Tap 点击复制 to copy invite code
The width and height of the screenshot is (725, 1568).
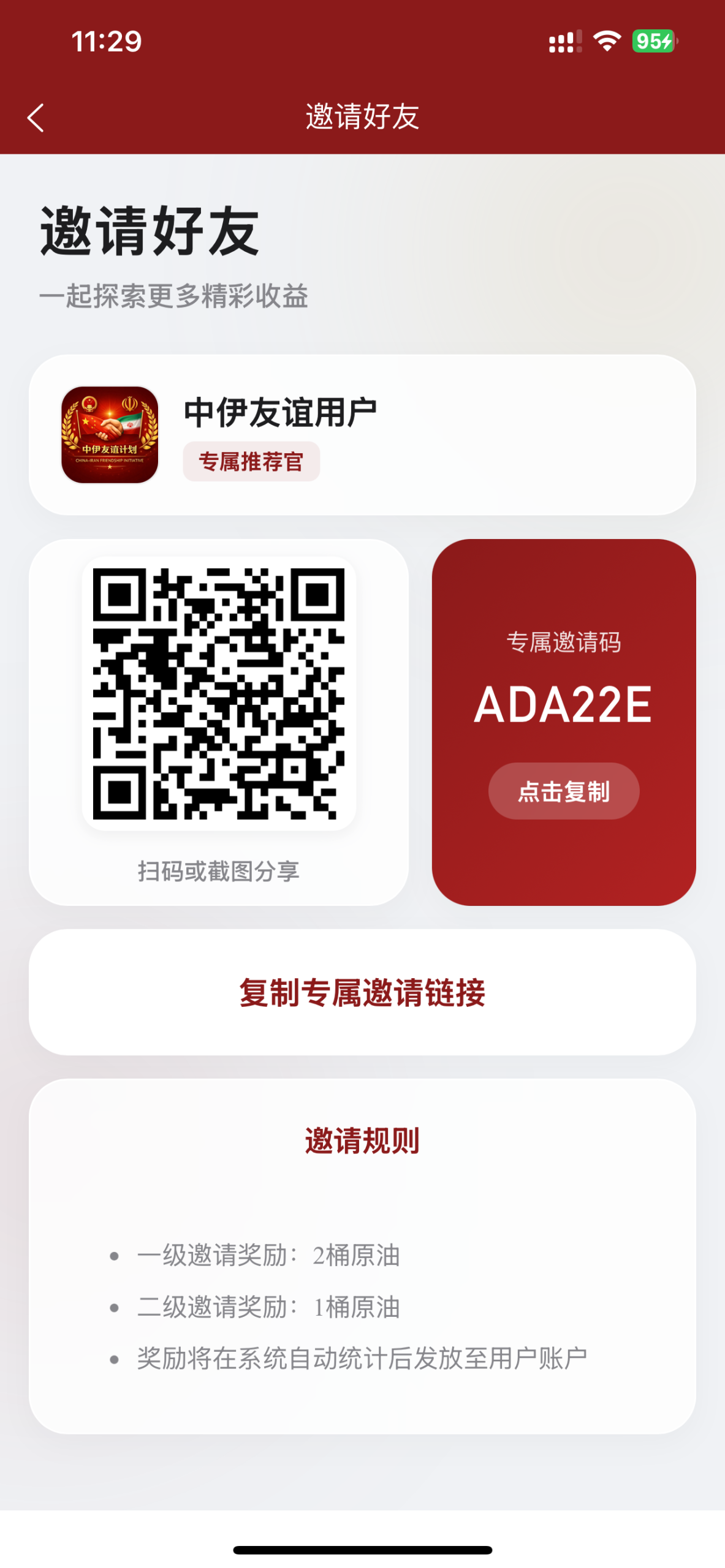pos(563,791)
